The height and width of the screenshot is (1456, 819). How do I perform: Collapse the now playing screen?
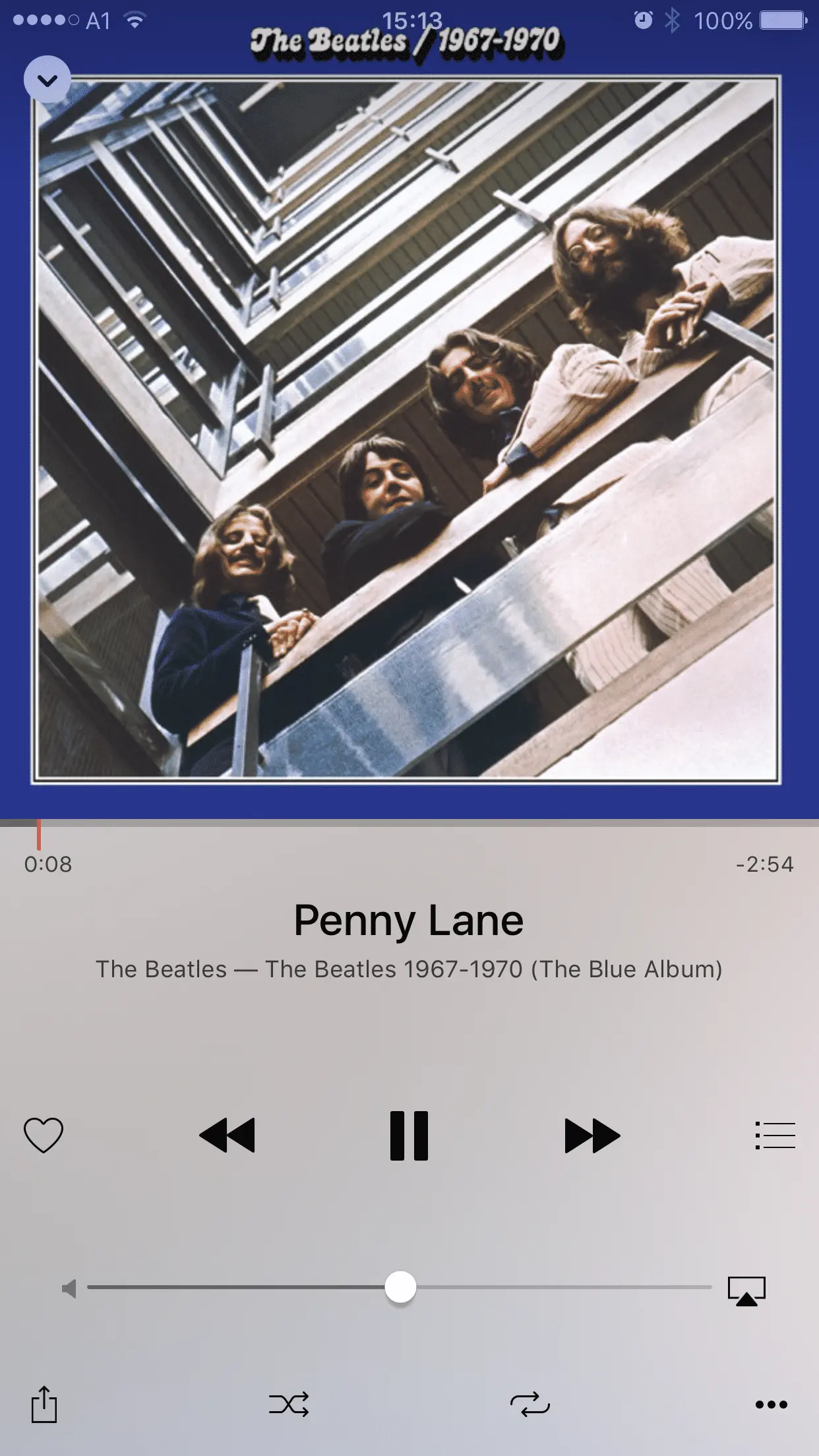(47, 80)
